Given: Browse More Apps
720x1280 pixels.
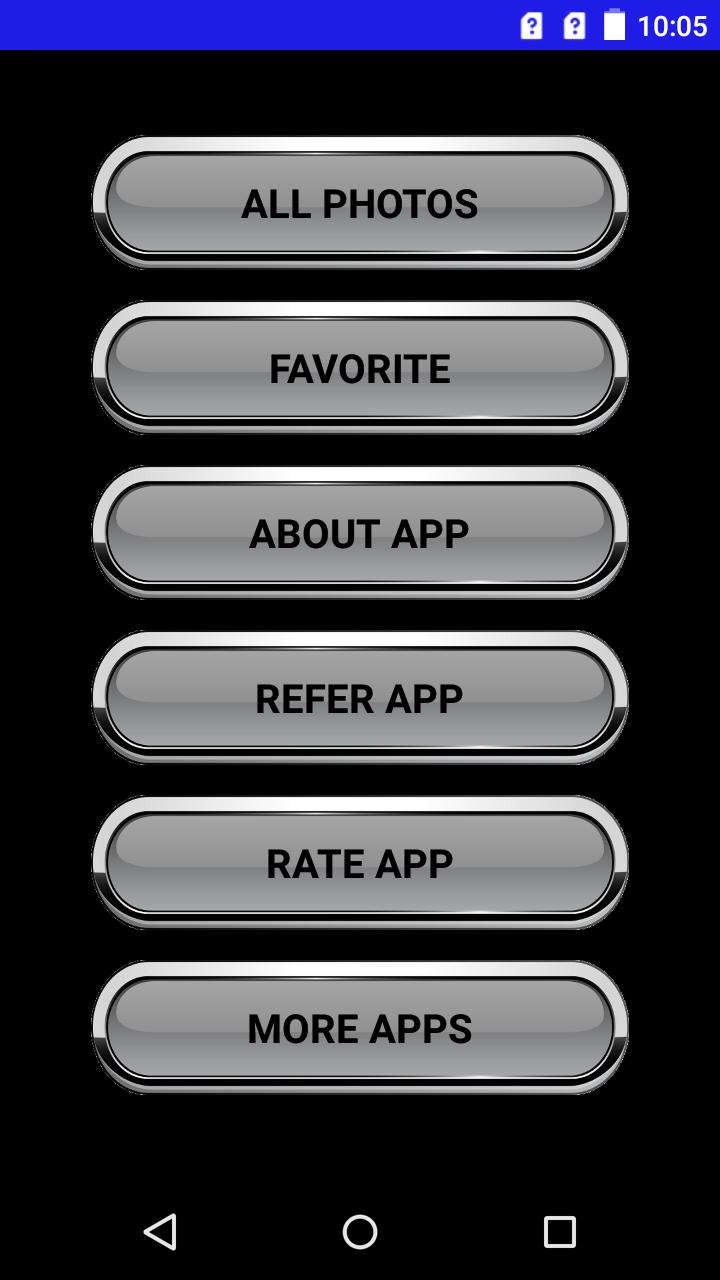Looking at the screenshot, I should tap(360, 1028).
